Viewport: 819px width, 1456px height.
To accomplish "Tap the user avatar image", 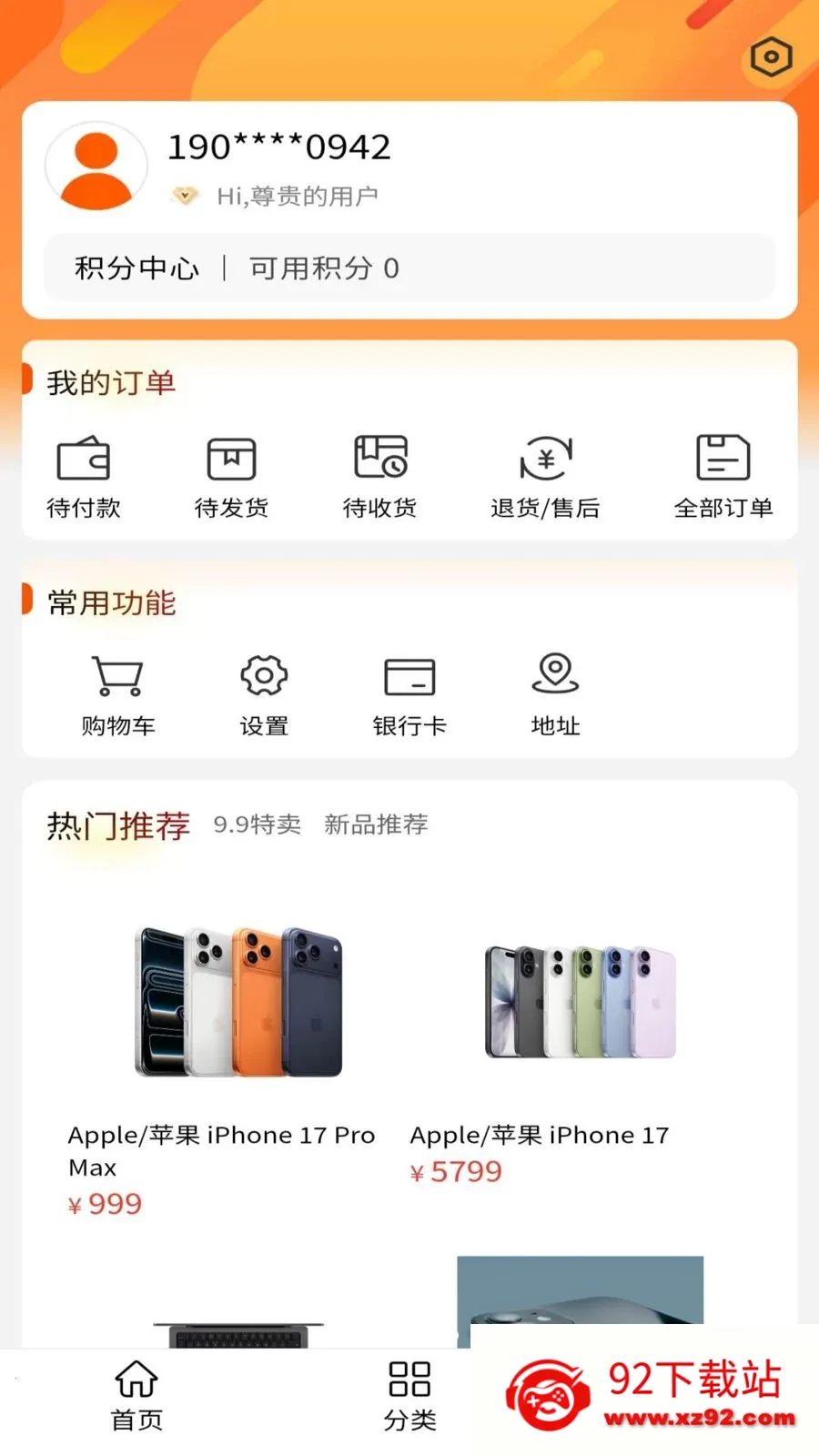I will tap(96, 166).
